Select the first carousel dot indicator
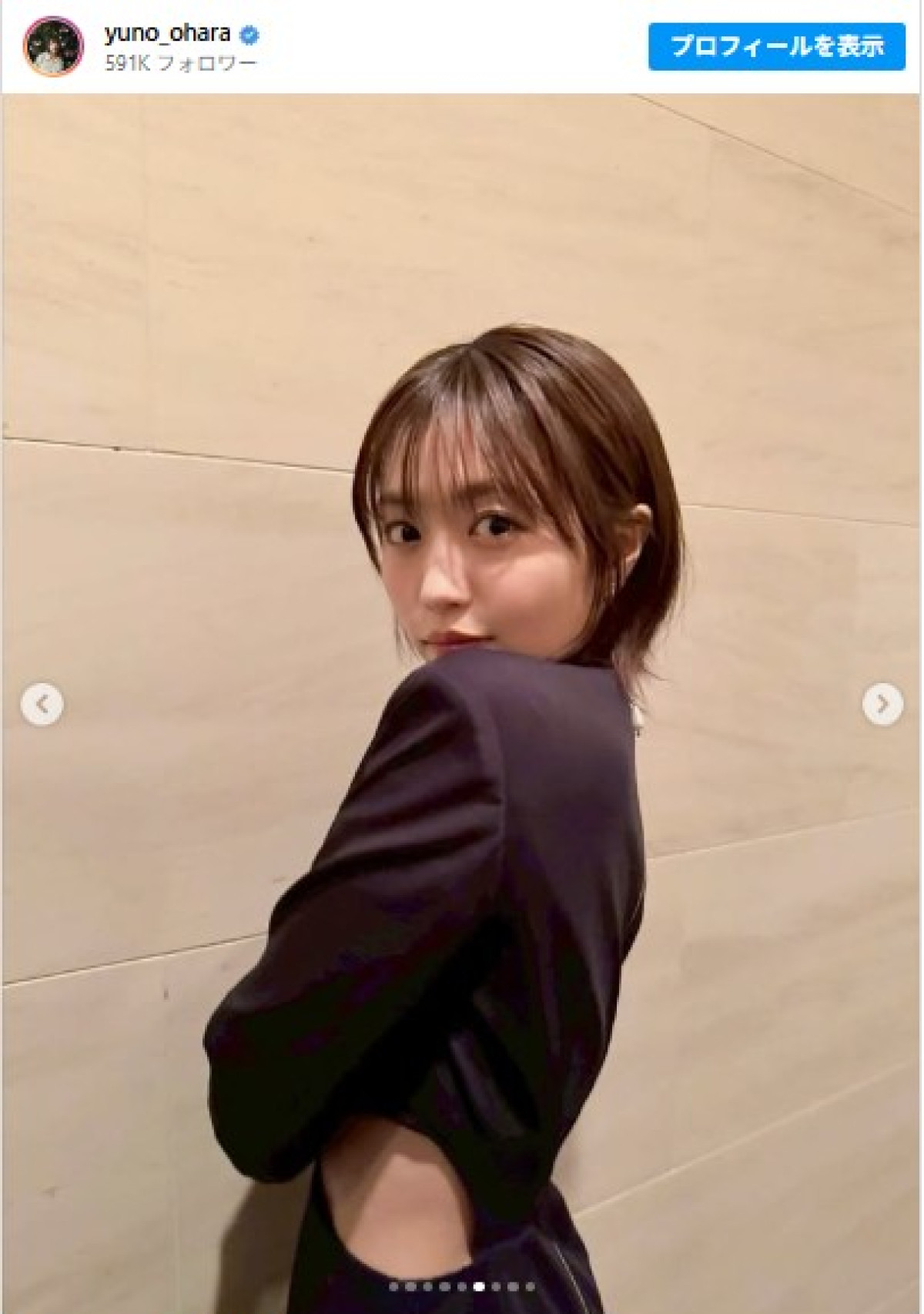This screenshot has width=924, height=1314. 392,1286
